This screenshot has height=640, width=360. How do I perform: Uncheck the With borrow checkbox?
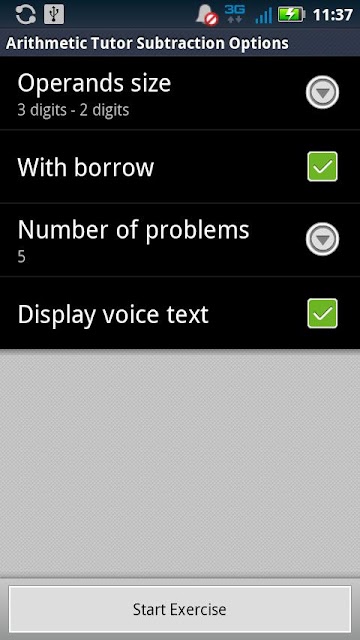click(x=322, y=166)
